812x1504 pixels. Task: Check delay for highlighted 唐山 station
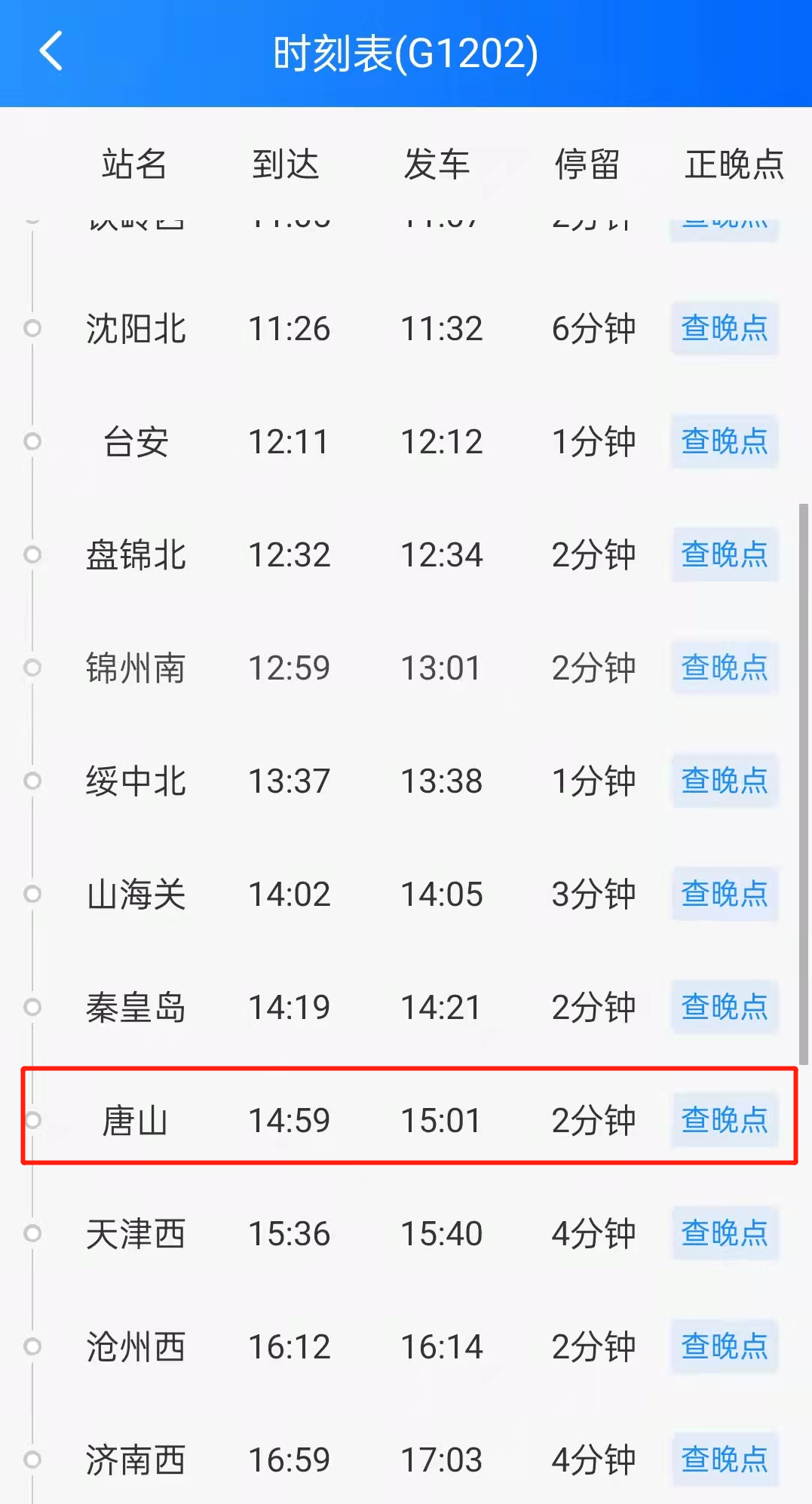click(x=724, y=1120)
